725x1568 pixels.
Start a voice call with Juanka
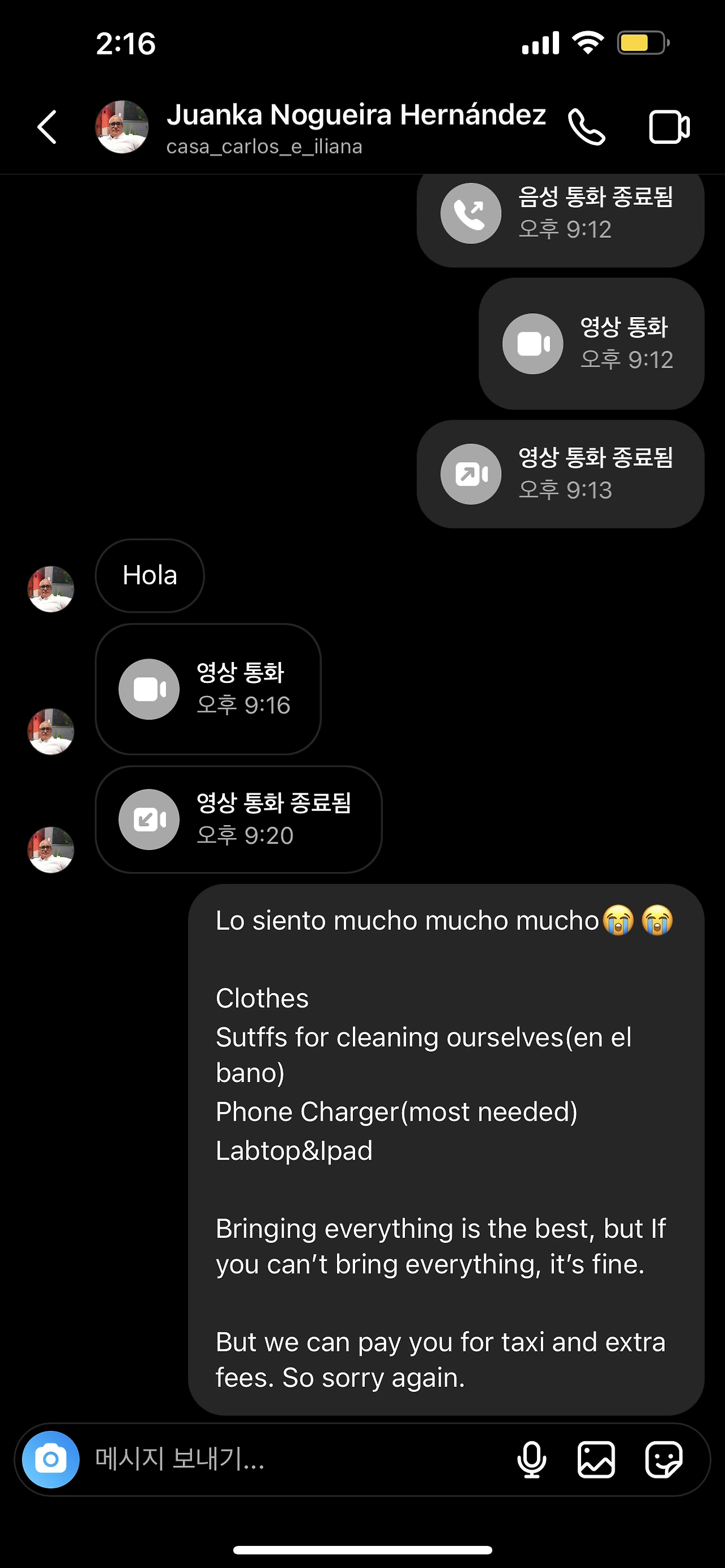click(x=586, y=127)
